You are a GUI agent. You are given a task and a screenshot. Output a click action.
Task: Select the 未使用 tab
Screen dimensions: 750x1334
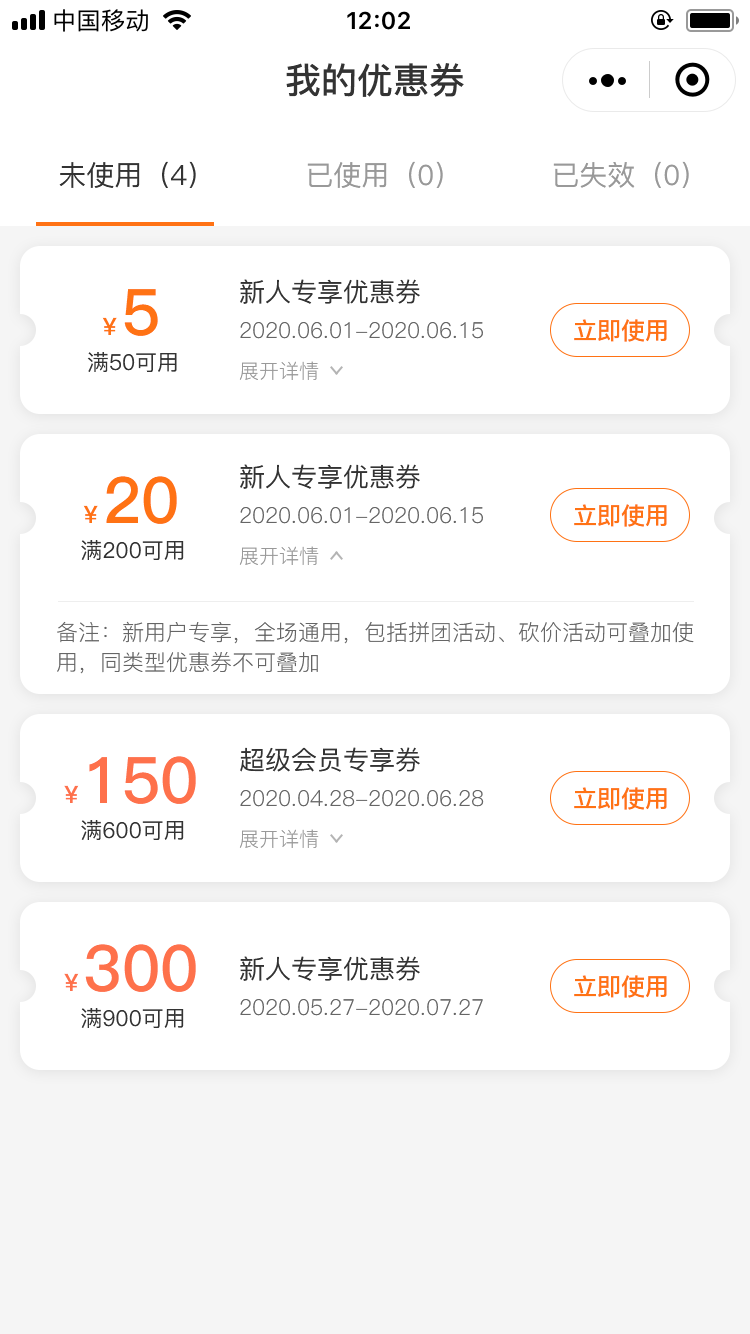point(129,175)
